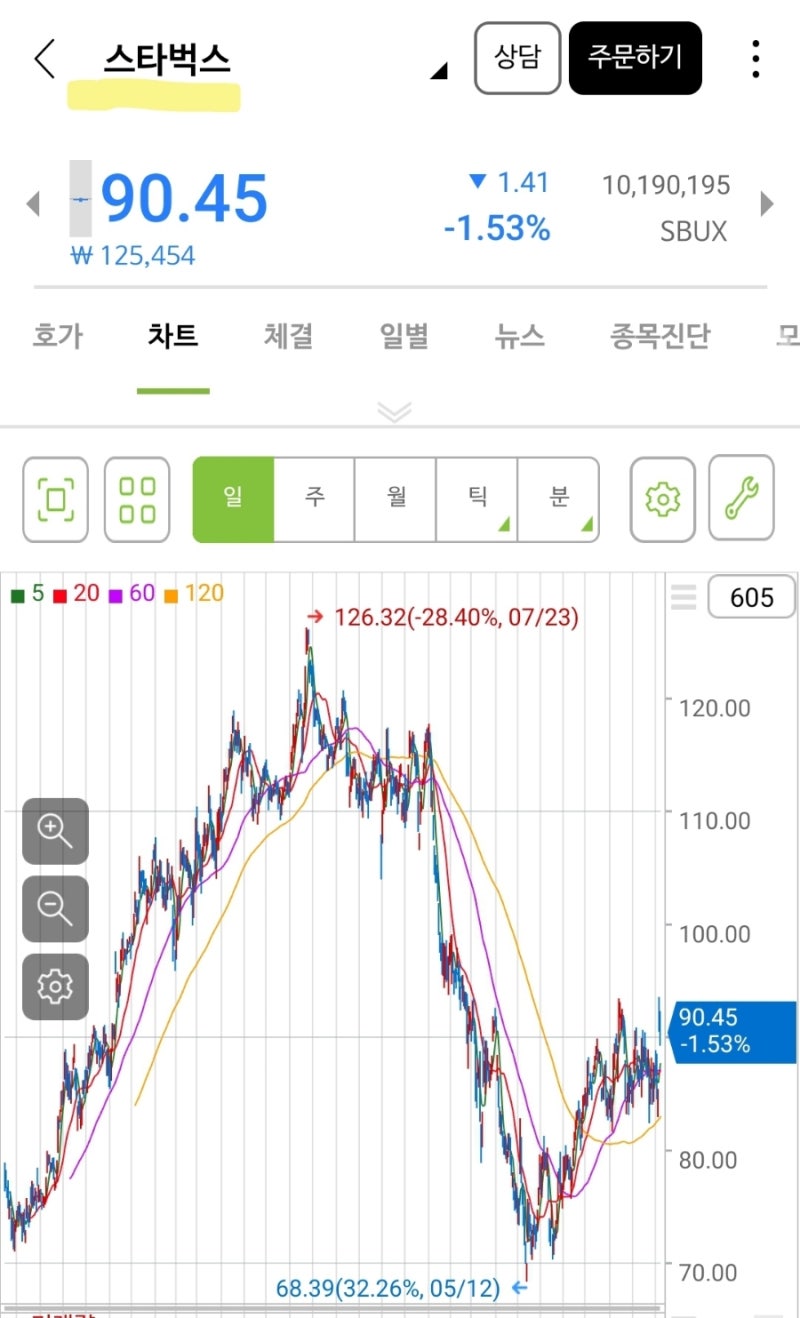
Task: Open the 상담 consultation button
Action: [x=517, y=59]
